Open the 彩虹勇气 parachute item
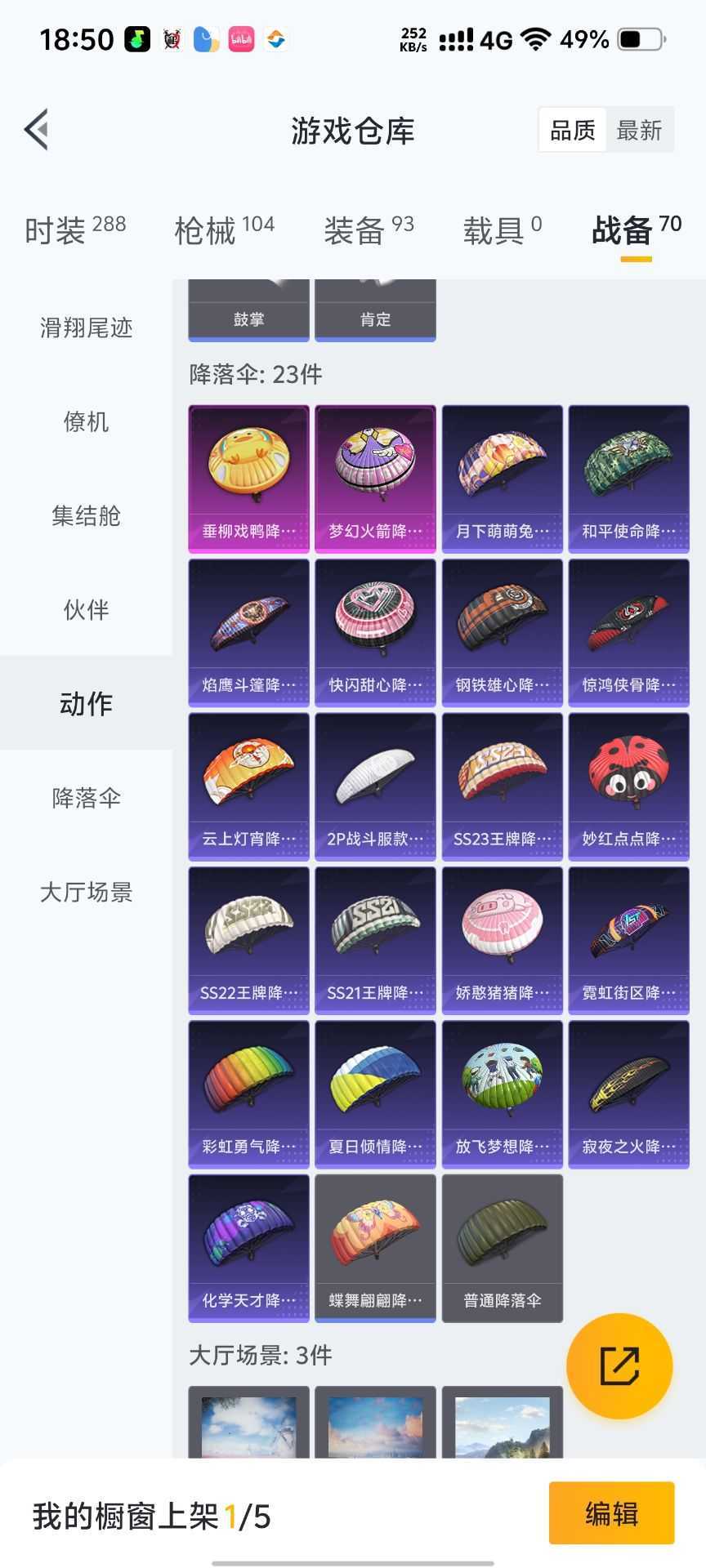706x1568 pixels. click(x=248, y=1094)
